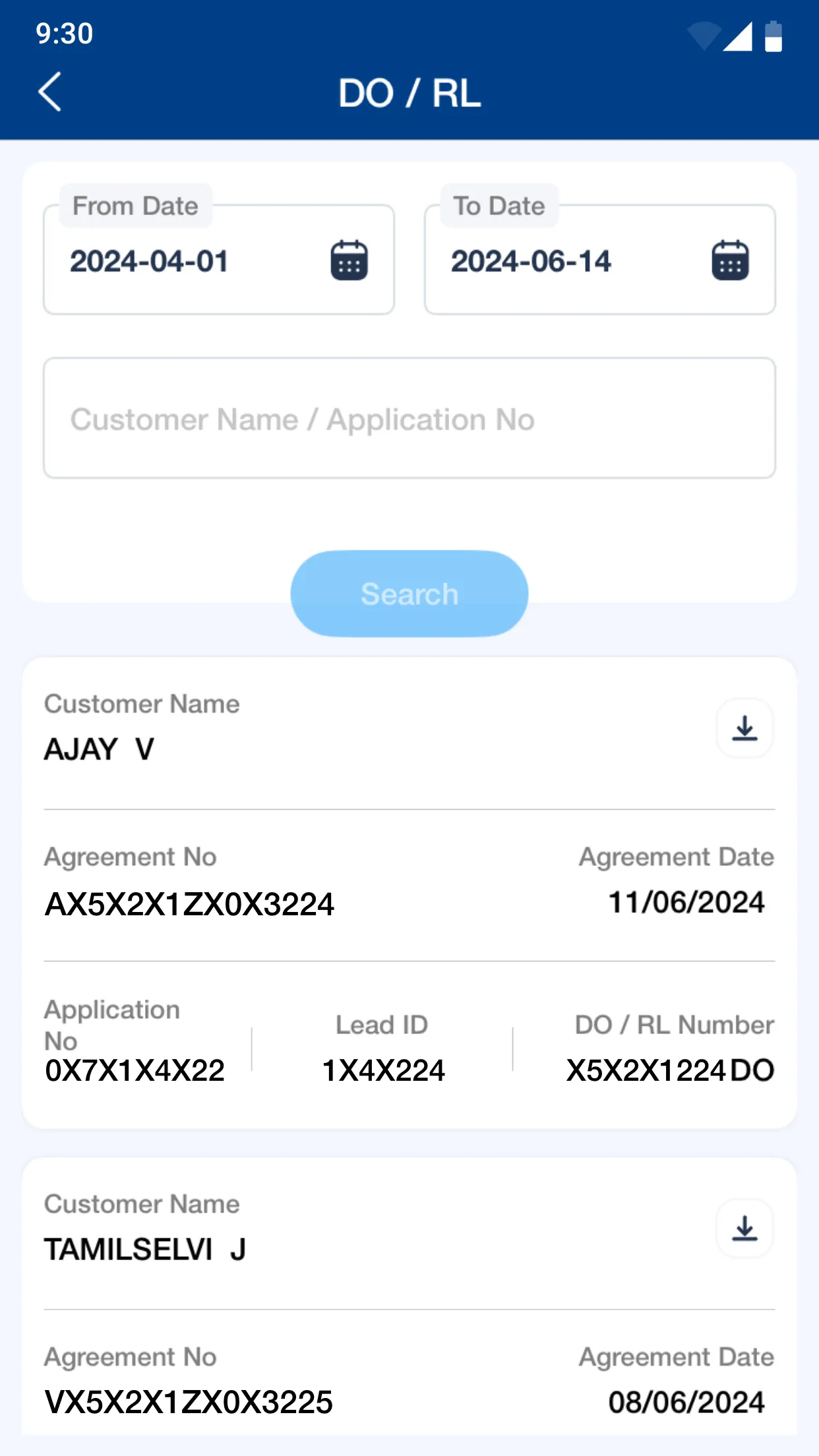Open the To Date selector showing 2024-06-14
Image resolution: width=819 pixels, height=1456 pixels.
pyautogui.click(x=531, y=261)
